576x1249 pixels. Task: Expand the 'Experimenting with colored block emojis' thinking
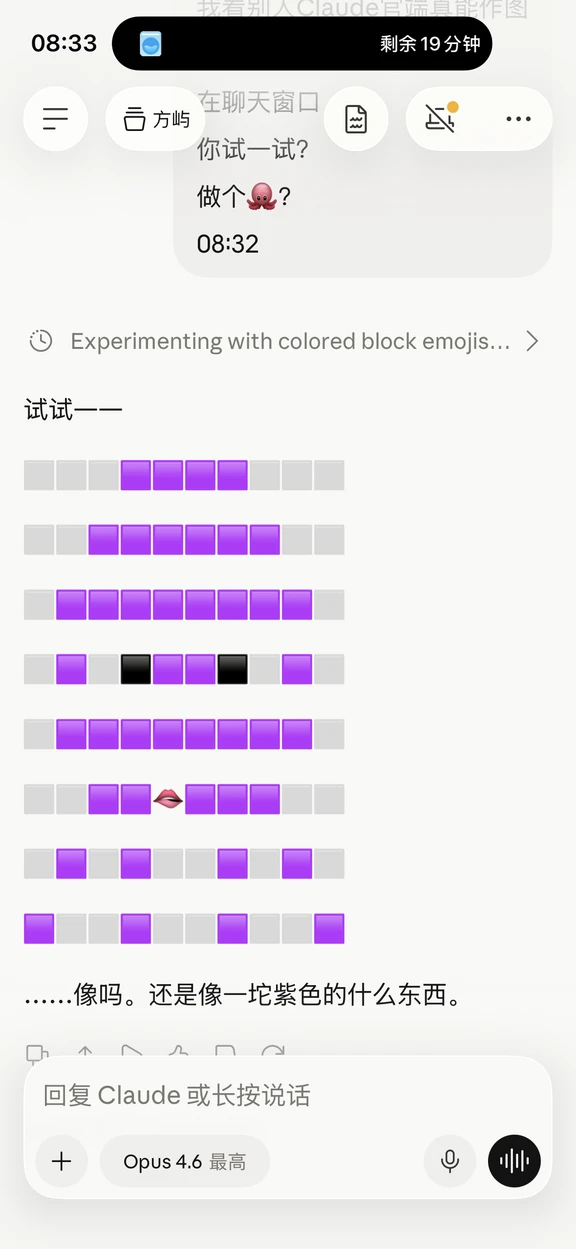(x=284, y=341)
